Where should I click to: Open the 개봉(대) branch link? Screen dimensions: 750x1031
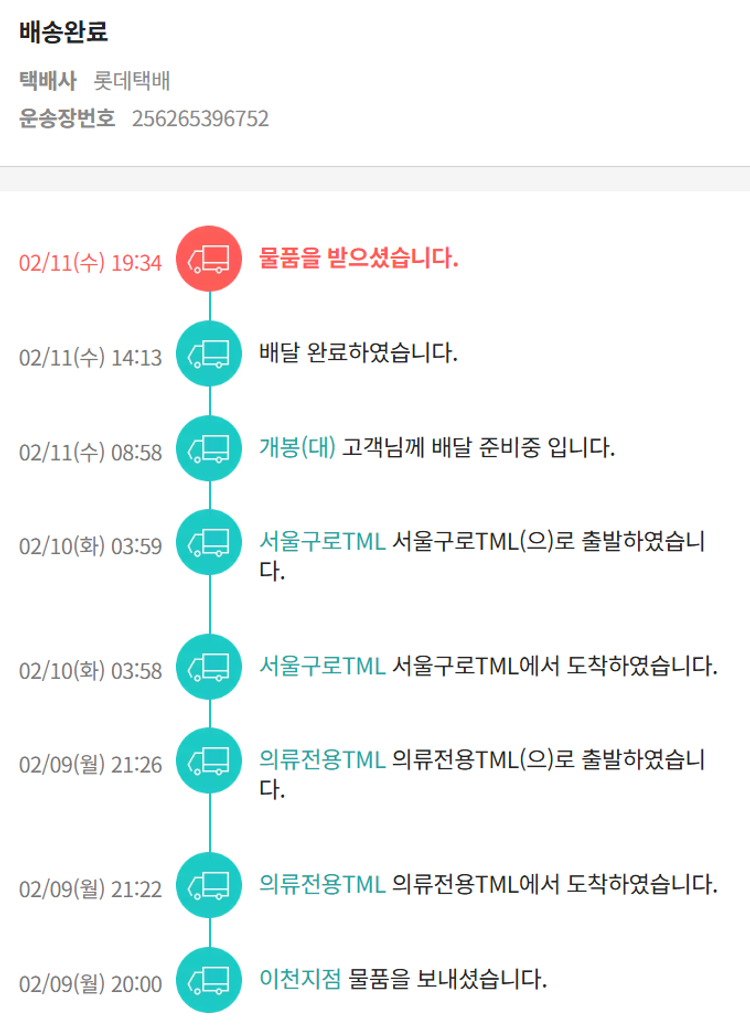tap(297, 447)
